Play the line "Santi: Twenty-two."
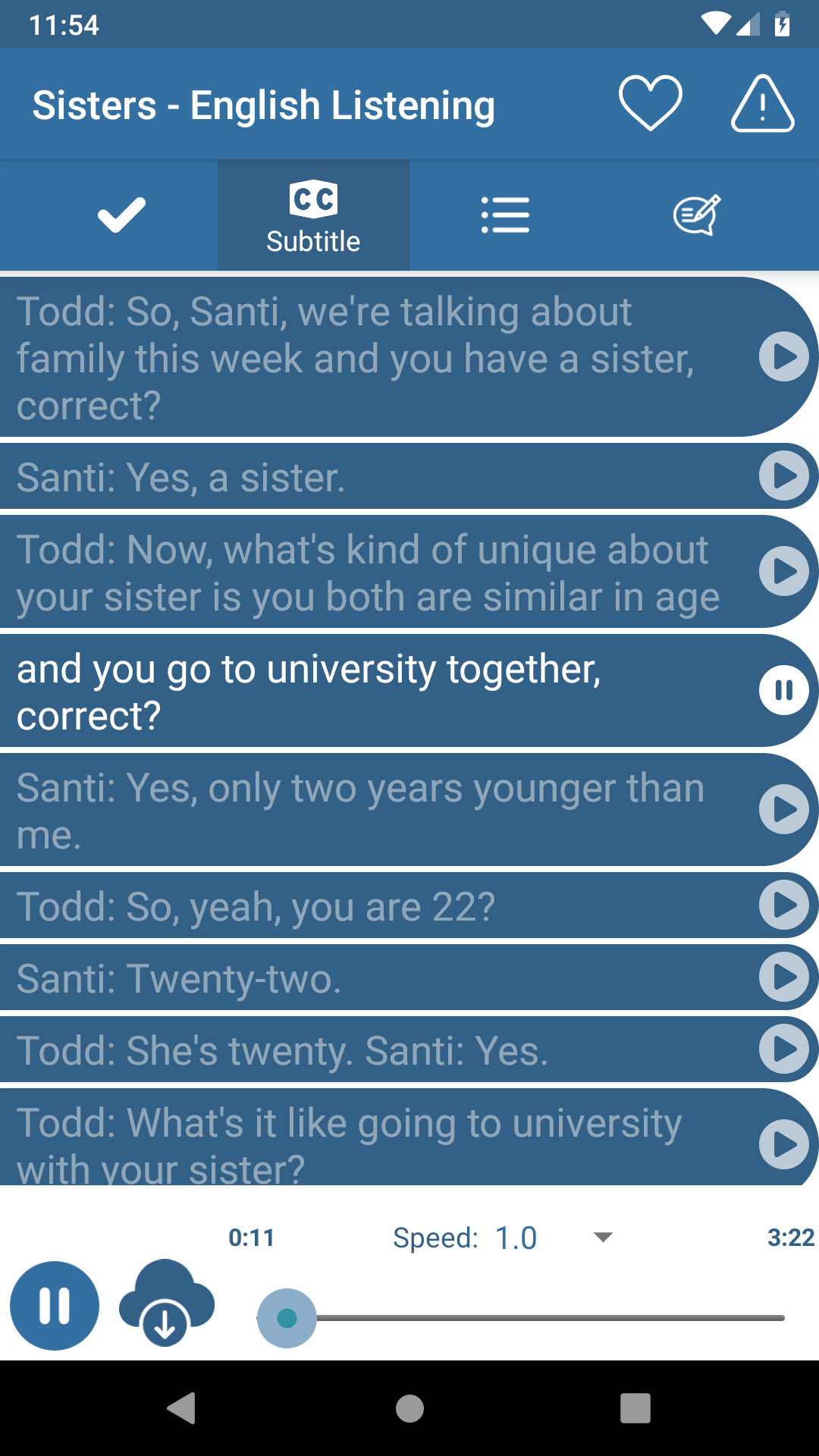The image size is (819, 1456). click(x=784, y=977)
